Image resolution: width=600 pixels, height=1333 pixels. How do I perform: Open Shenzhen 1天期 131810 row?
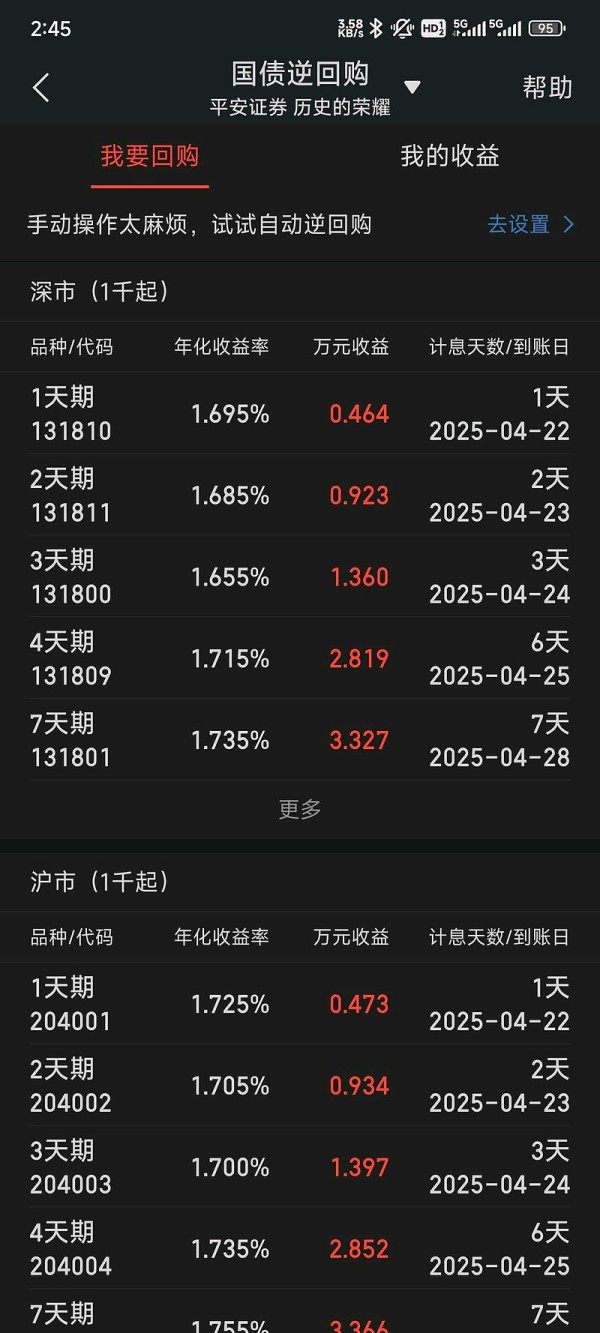tap(300, 414)
